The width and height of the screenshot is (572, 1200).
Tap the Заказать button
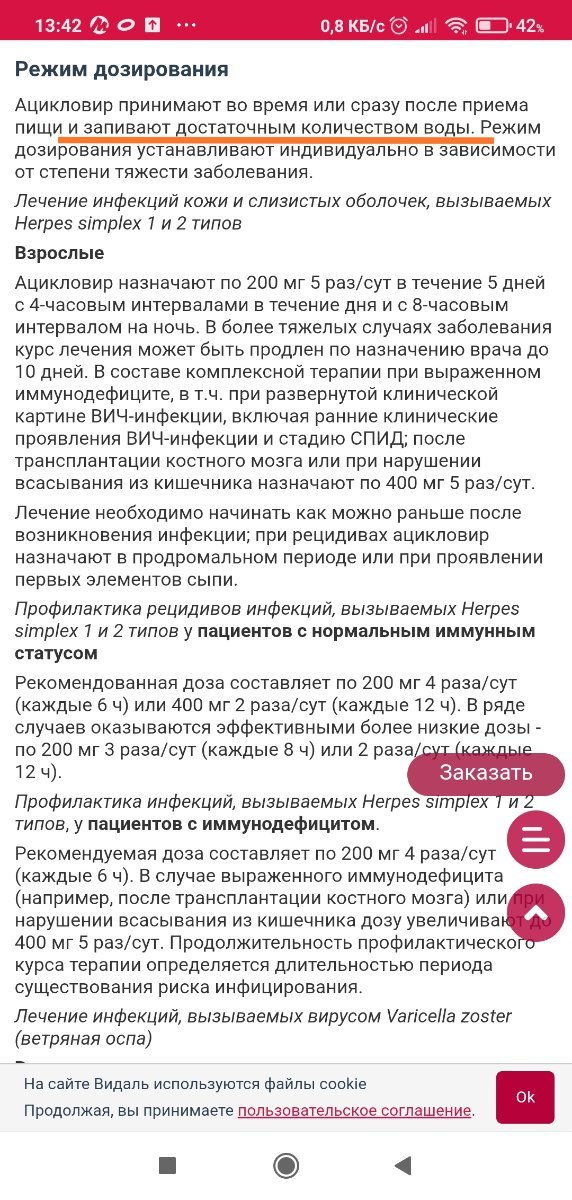486,773
